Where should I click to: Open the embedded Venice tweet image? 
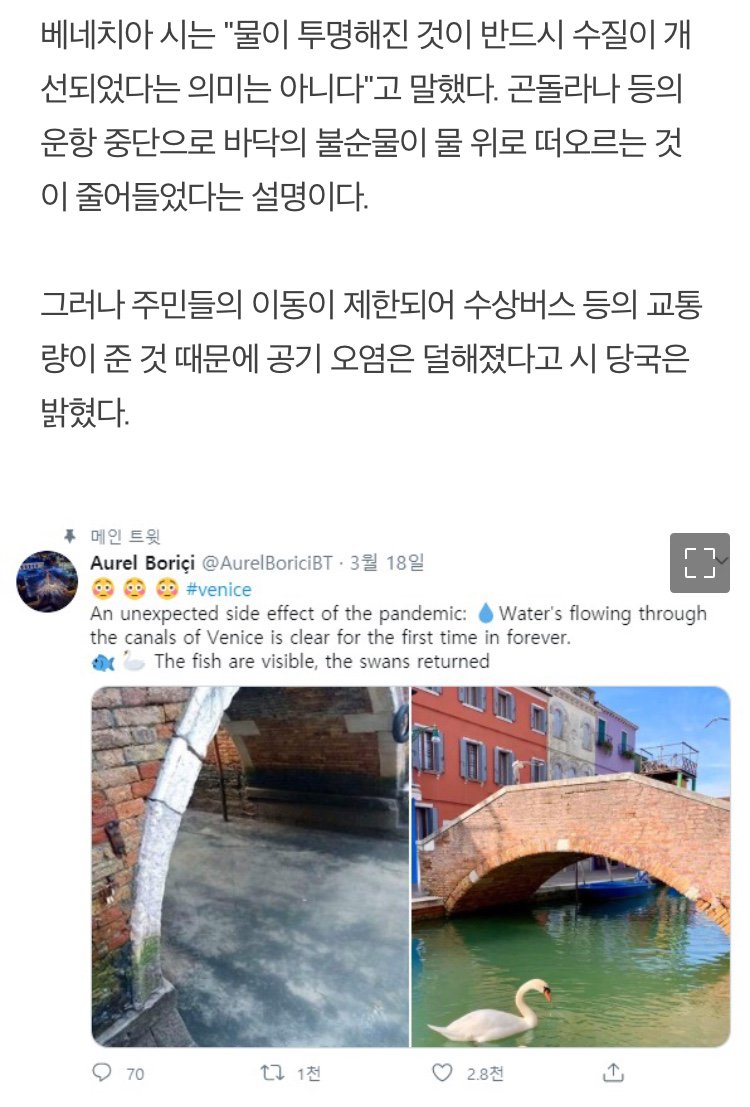410,866
